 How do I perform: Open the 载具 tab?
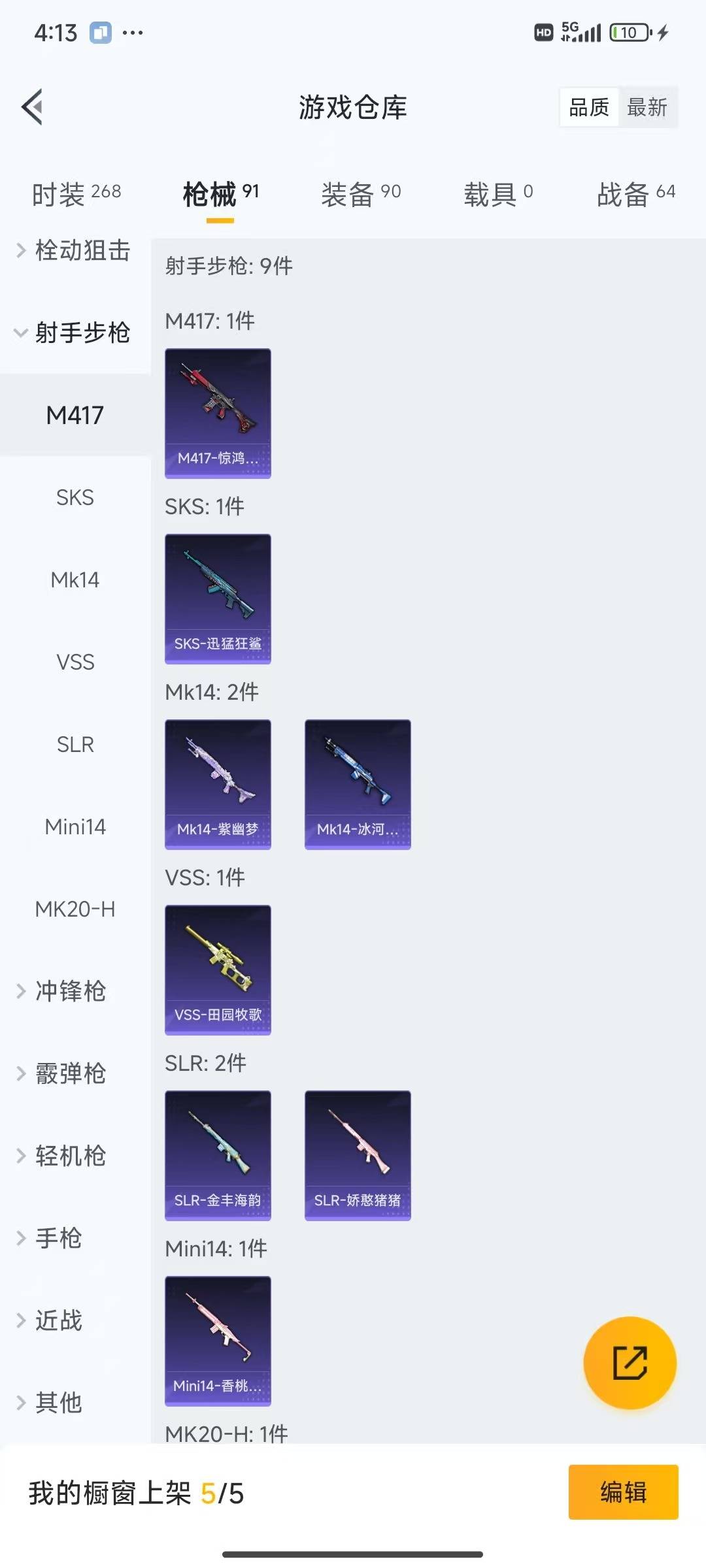[498, 194]
